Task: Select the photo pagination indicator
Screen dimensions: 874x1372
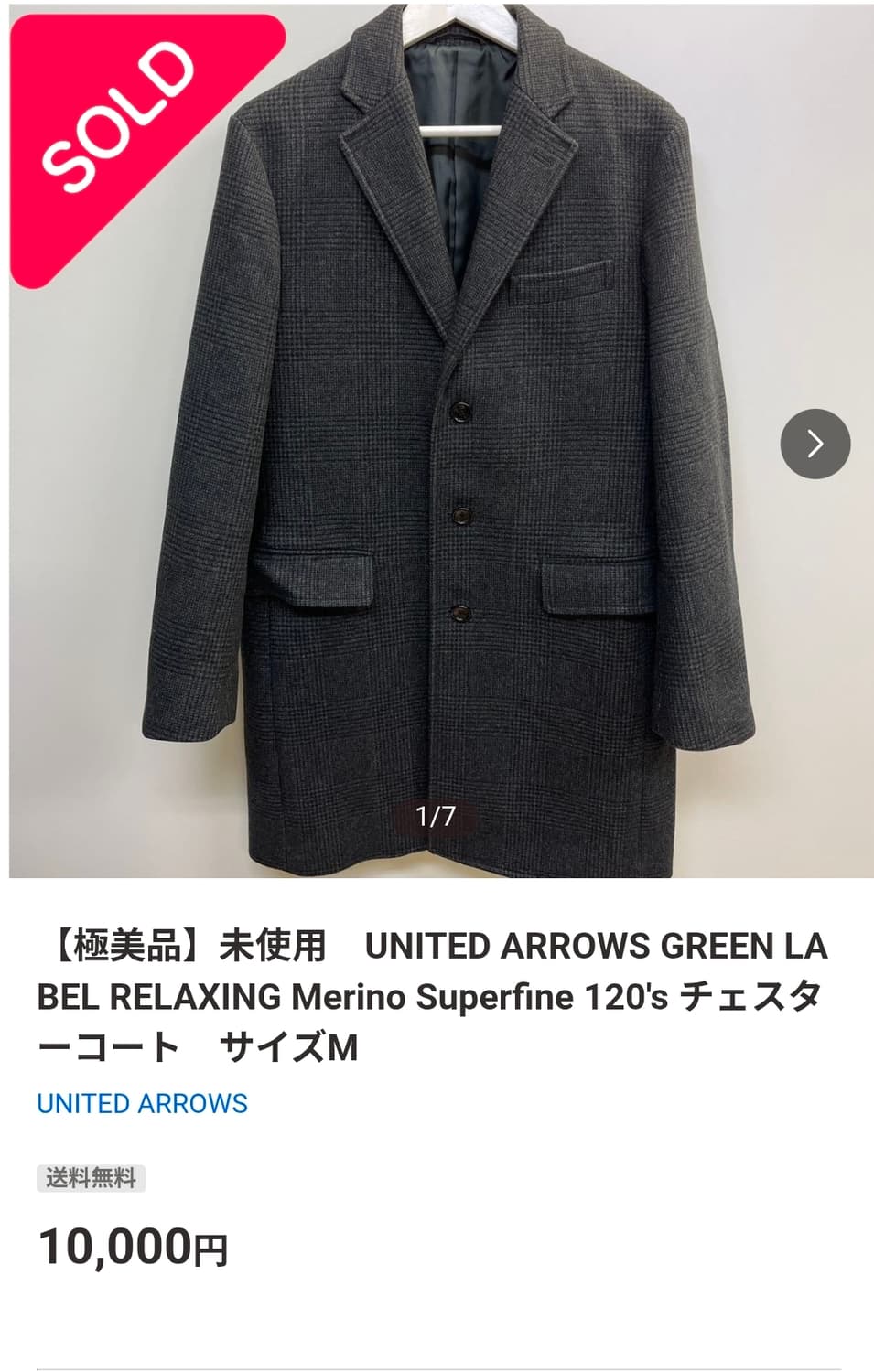Action: click(x=437, y=817)
